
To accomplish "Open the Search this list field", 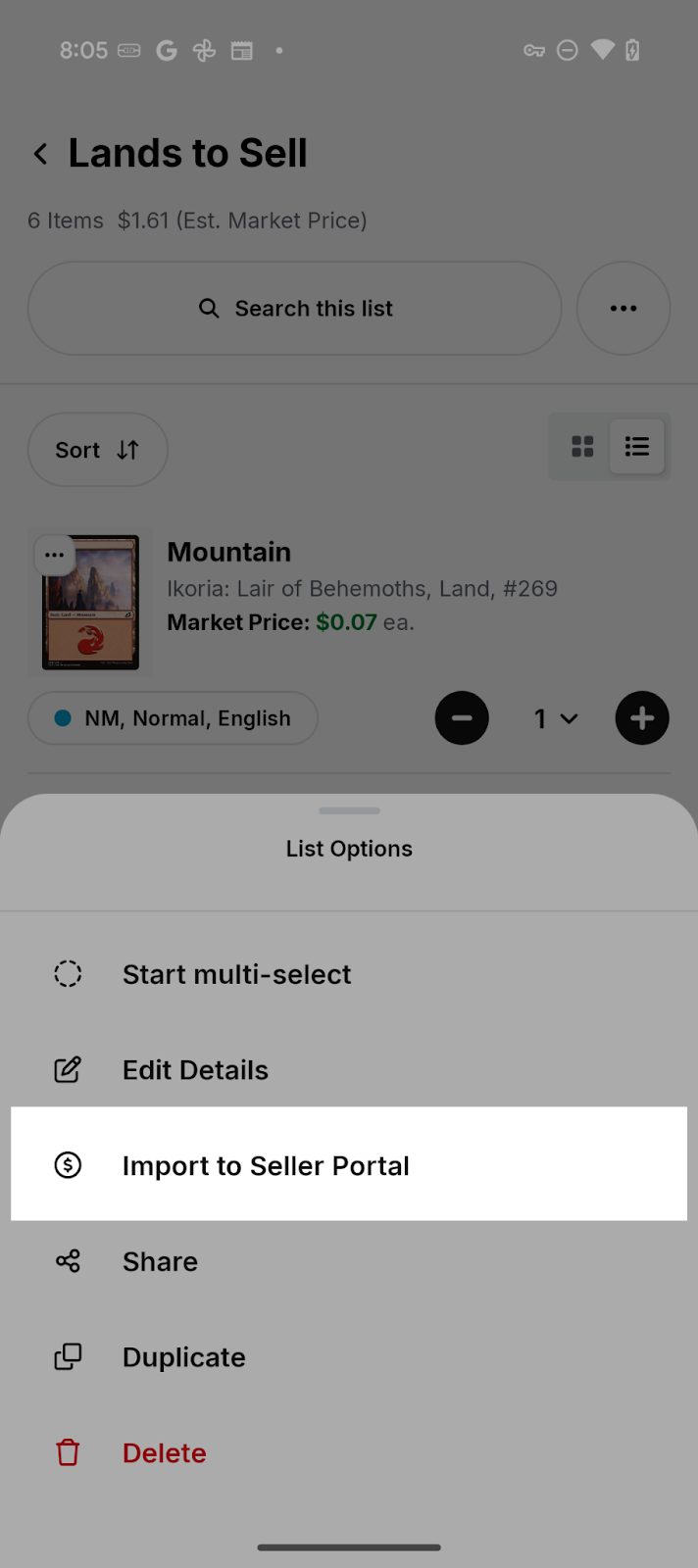I will click(x=294, y=309).
